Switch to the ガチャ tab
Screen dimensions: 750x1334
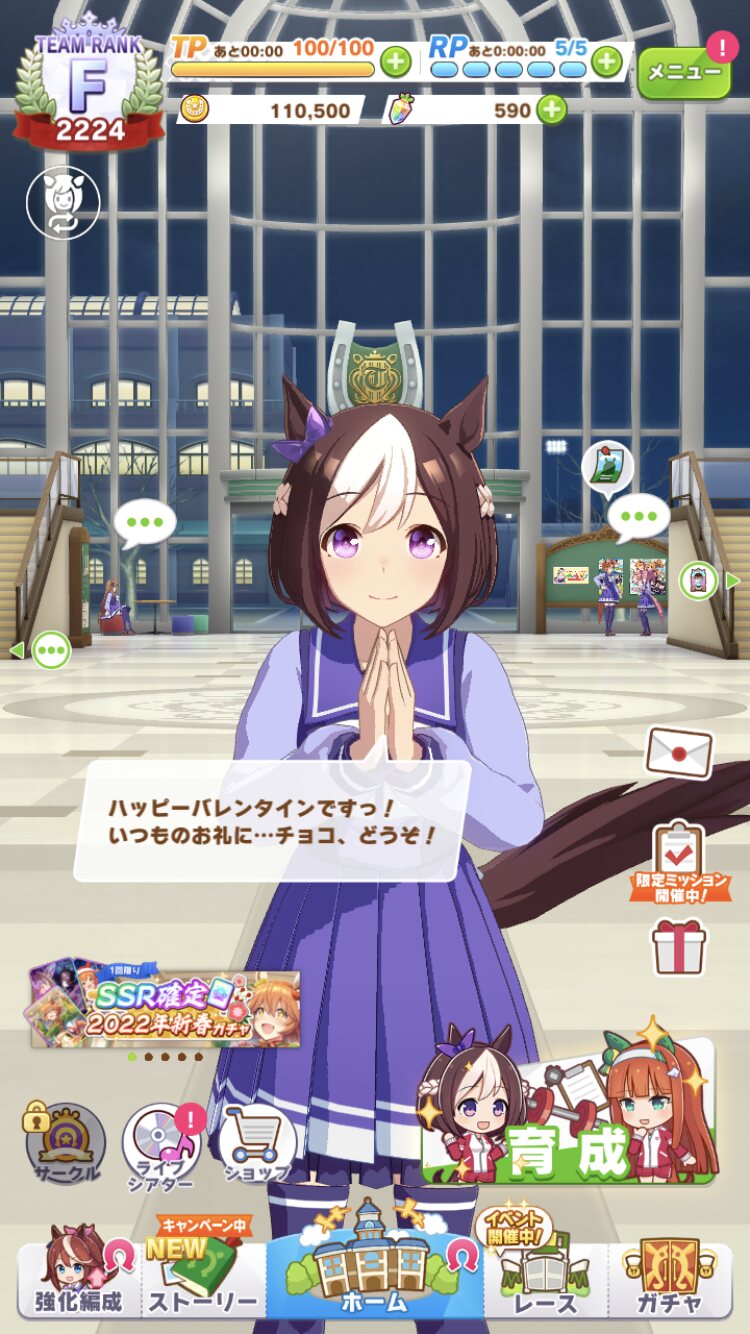pyautogui.click(x=670, y=1277)
